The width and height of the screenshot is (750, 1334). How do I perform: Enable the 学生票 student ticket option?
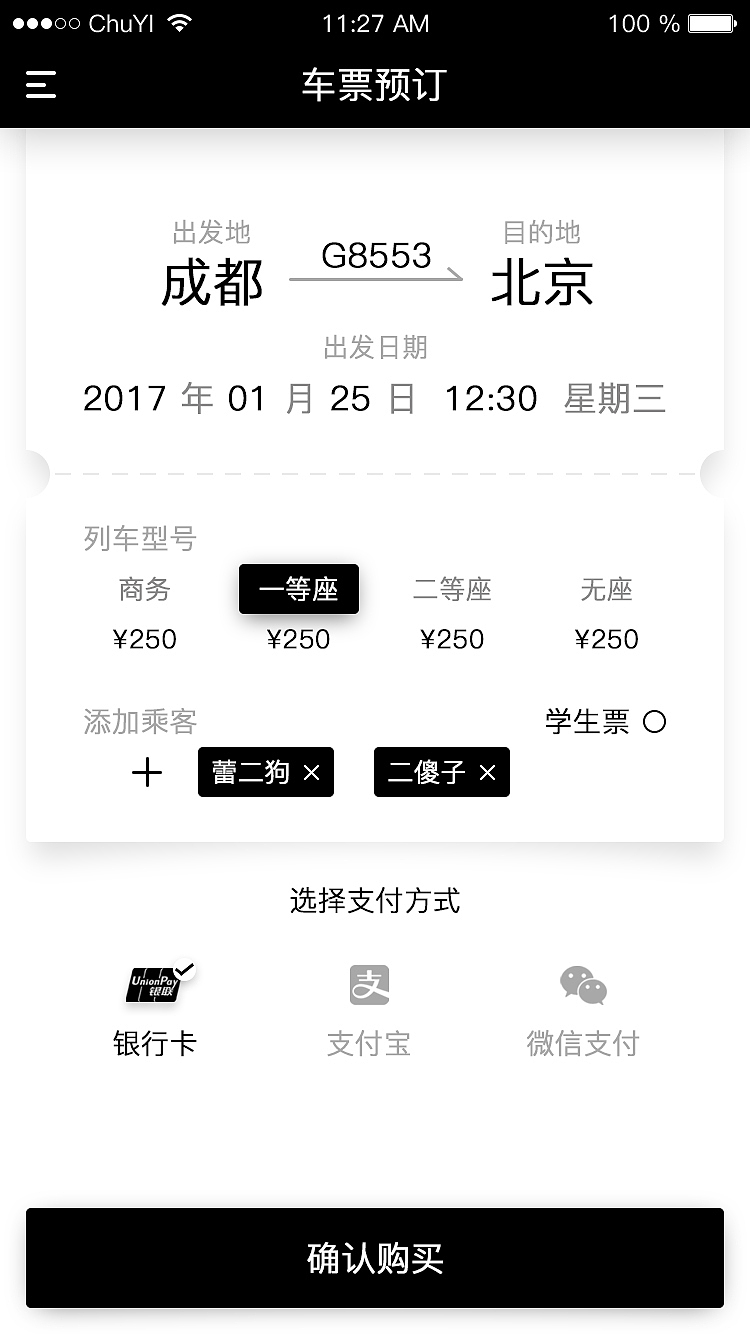(x=657, y=721)
